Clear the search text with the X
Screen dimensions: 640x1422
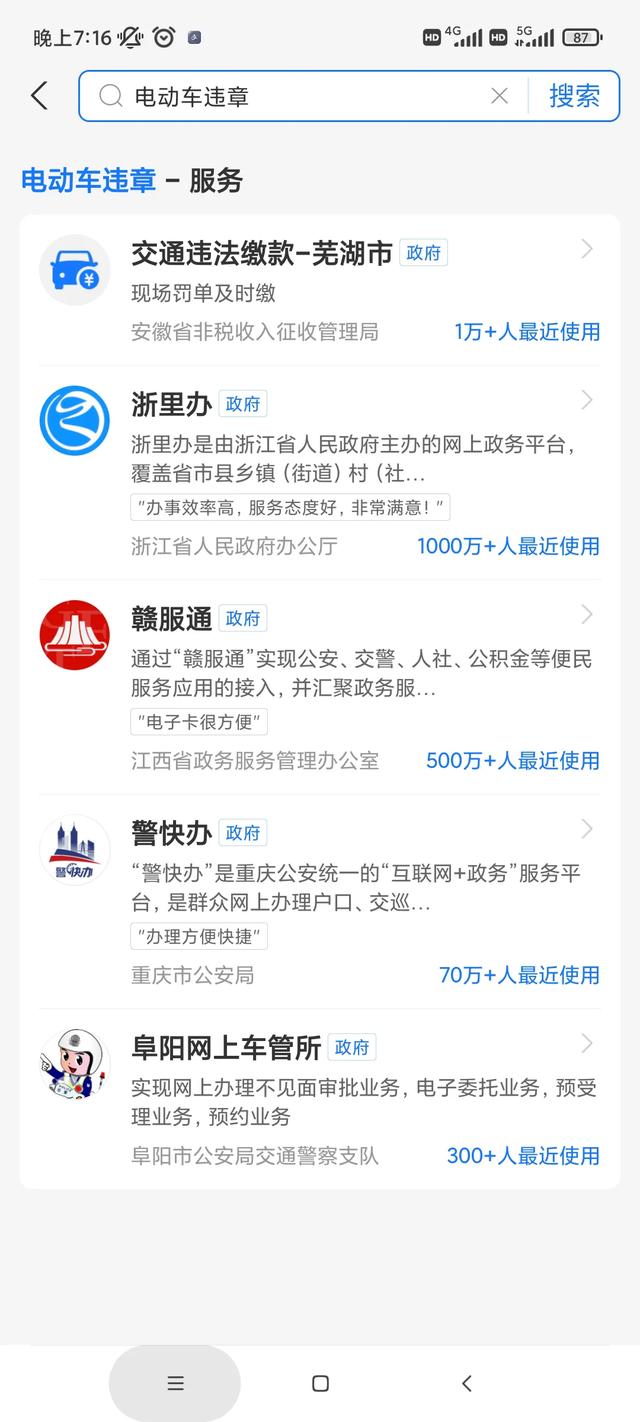499,96
